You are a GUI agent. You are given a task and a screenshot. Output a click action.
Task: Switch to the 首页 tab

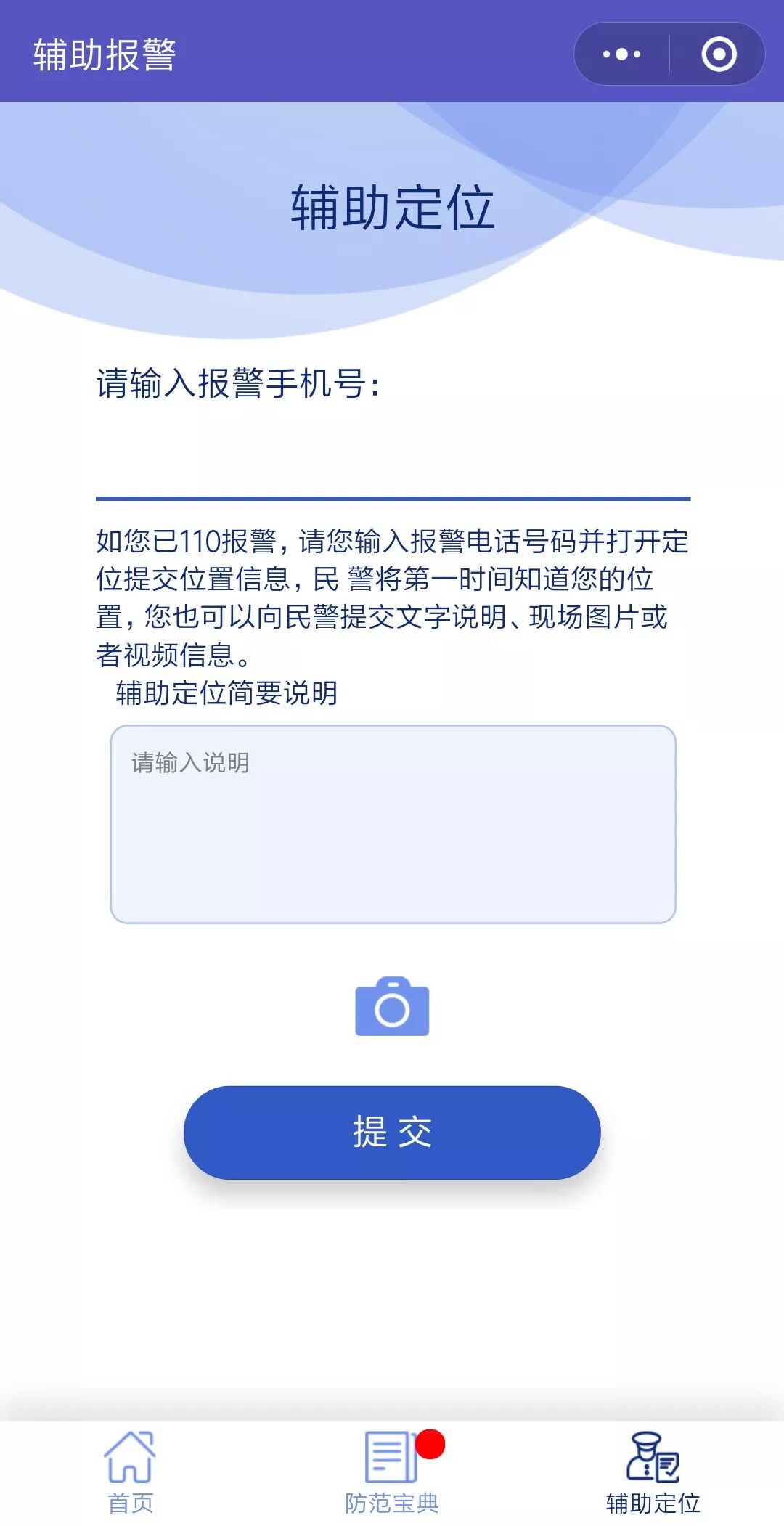click(x=131, y=1472)
